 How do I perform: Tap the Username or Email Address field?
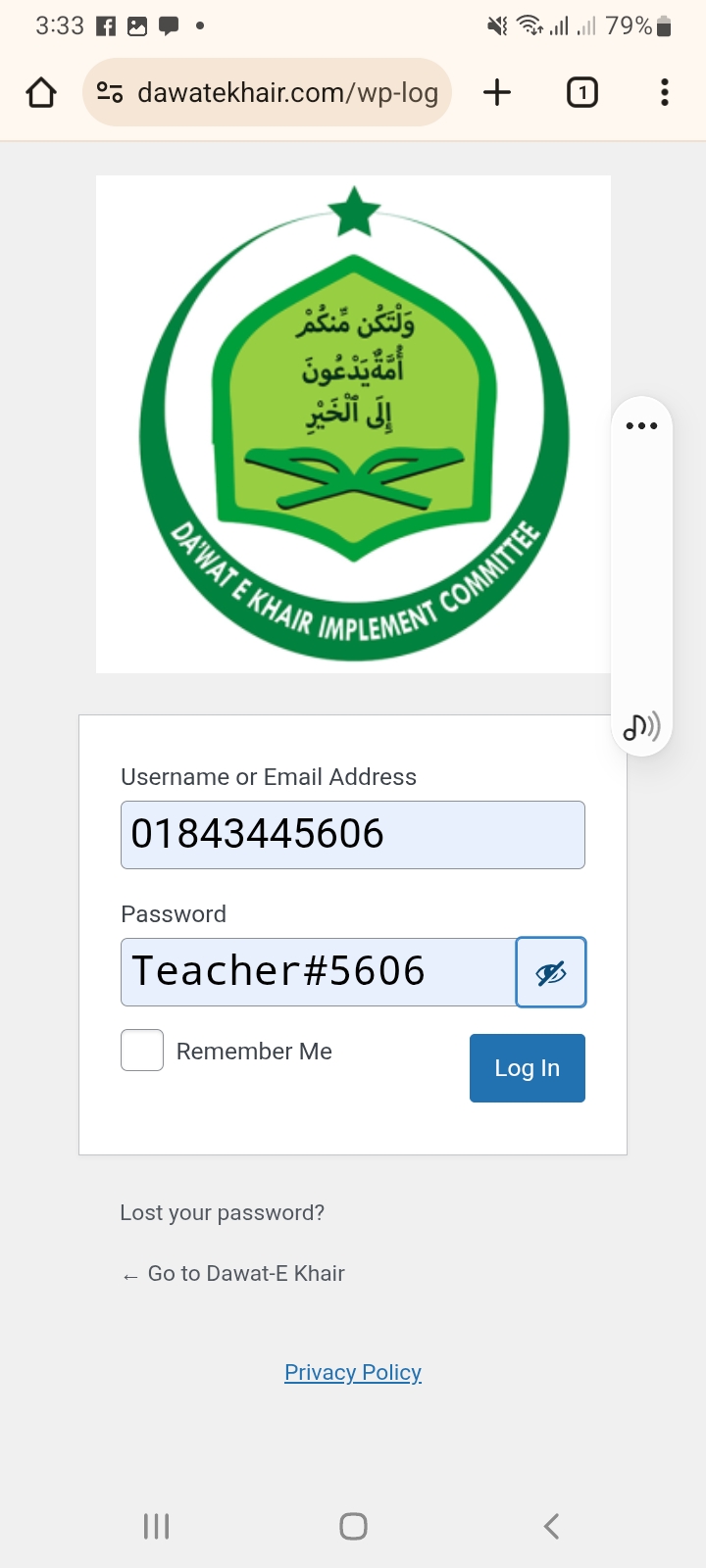(353, 835)
